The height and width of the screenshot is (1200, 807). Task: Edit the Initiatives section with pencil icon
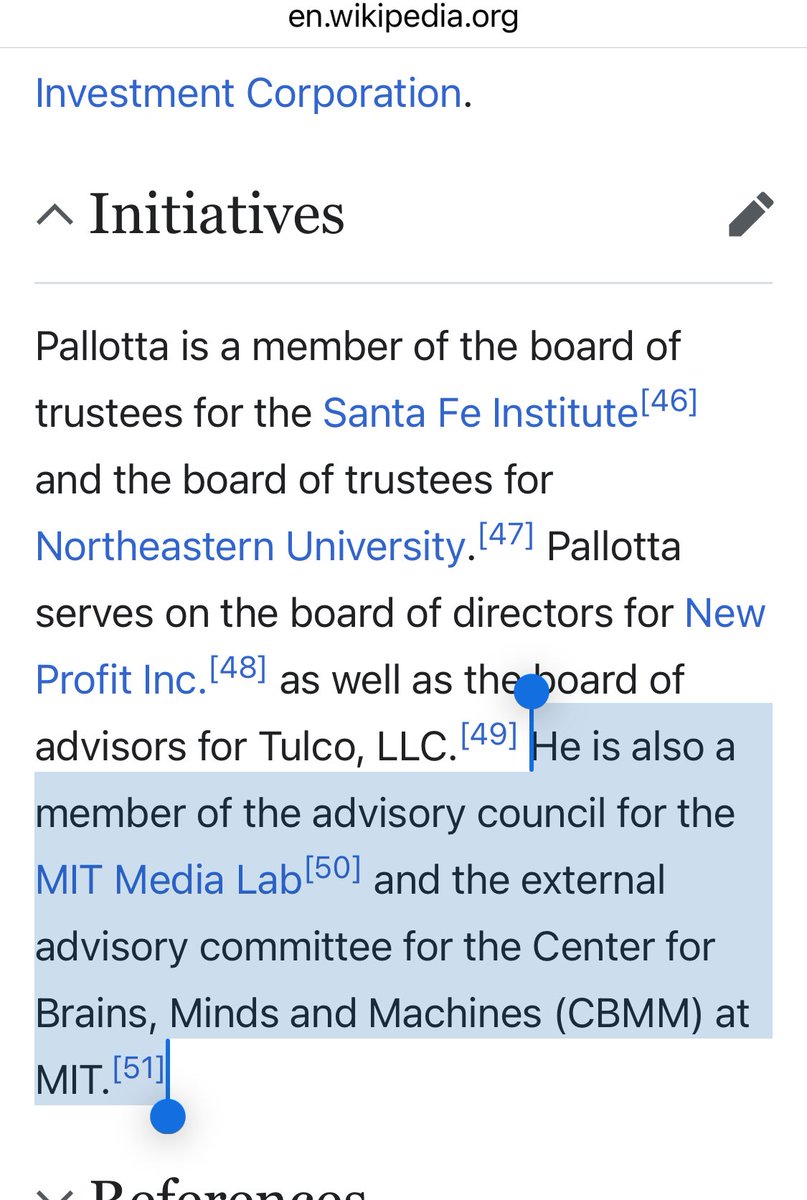751,215
